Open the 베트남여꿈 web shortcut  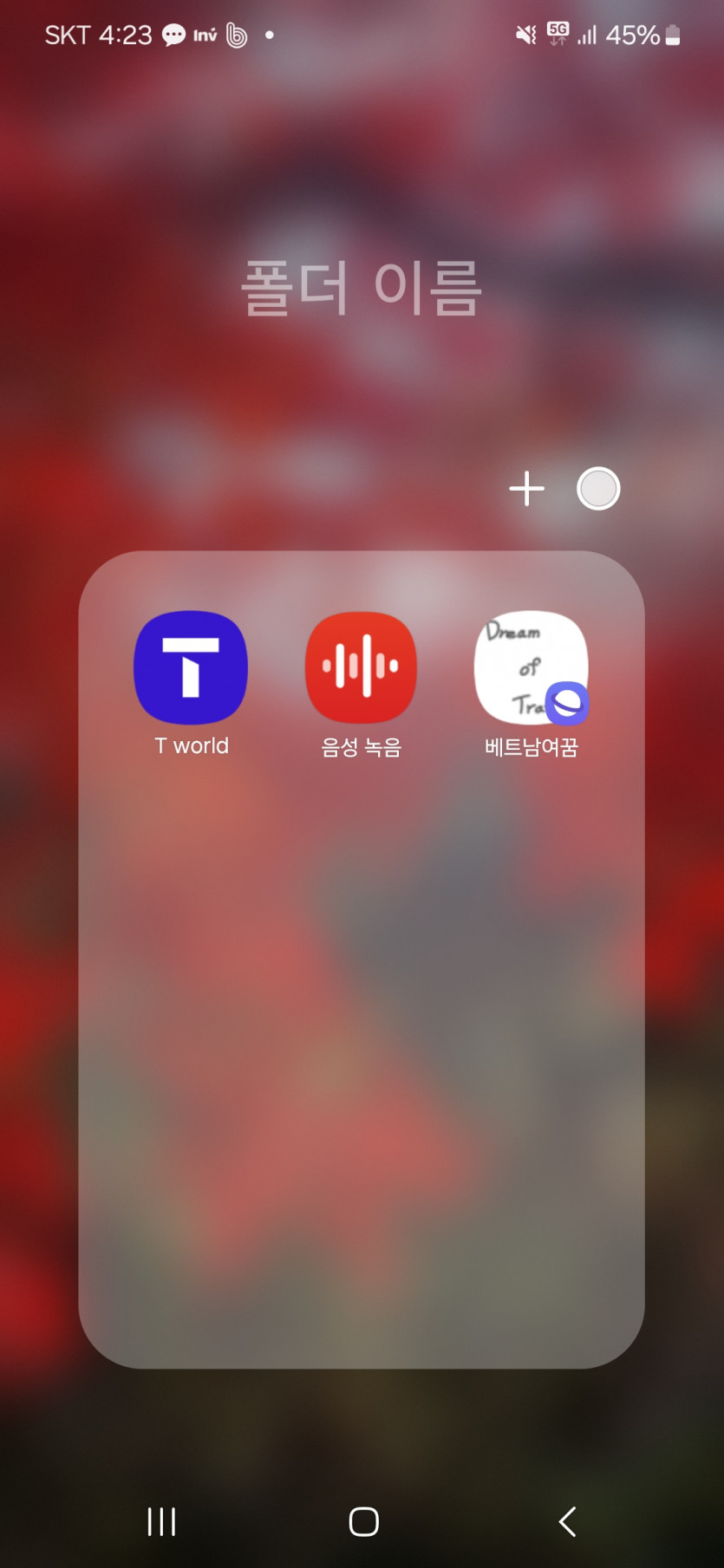point(531,667)
